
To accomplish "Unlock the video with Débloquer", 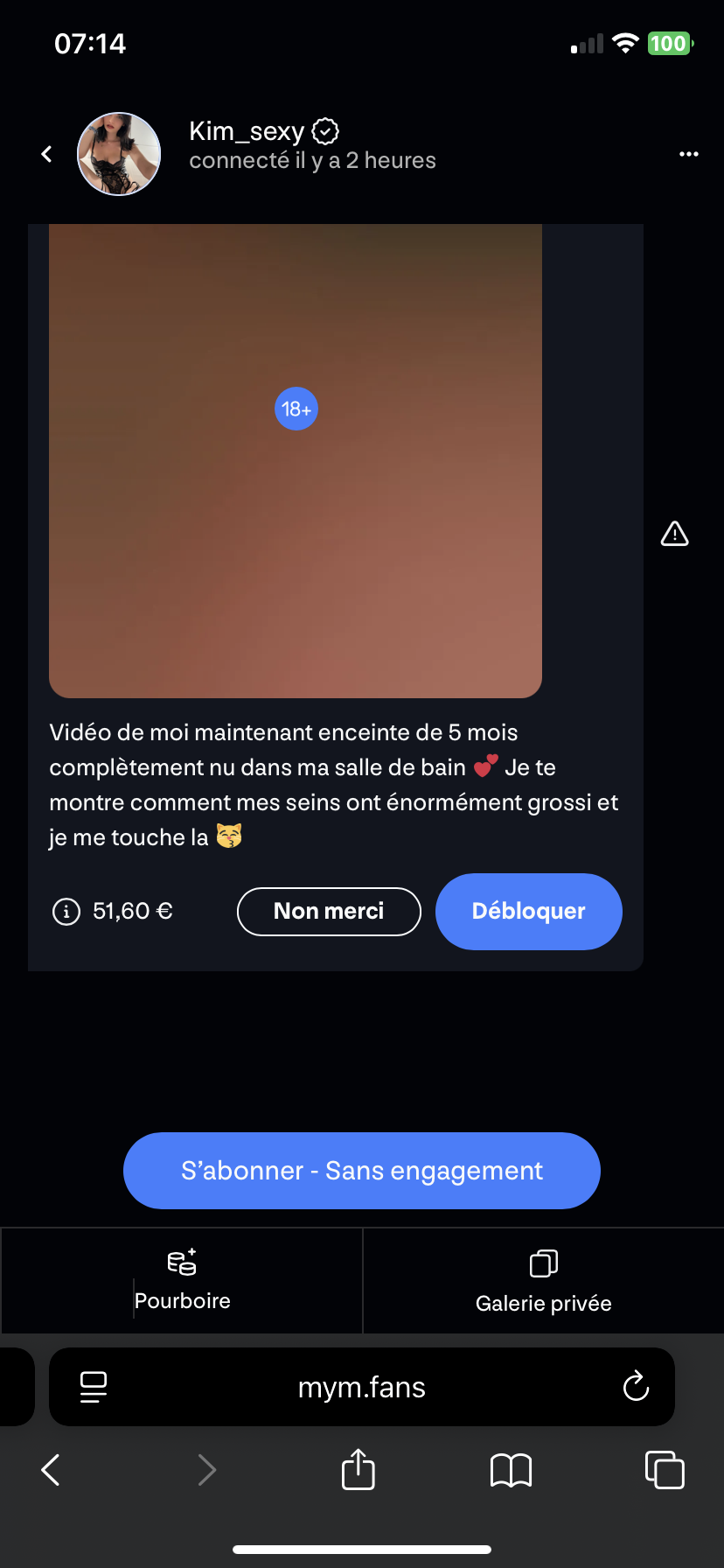I will [x=528, y=912].
